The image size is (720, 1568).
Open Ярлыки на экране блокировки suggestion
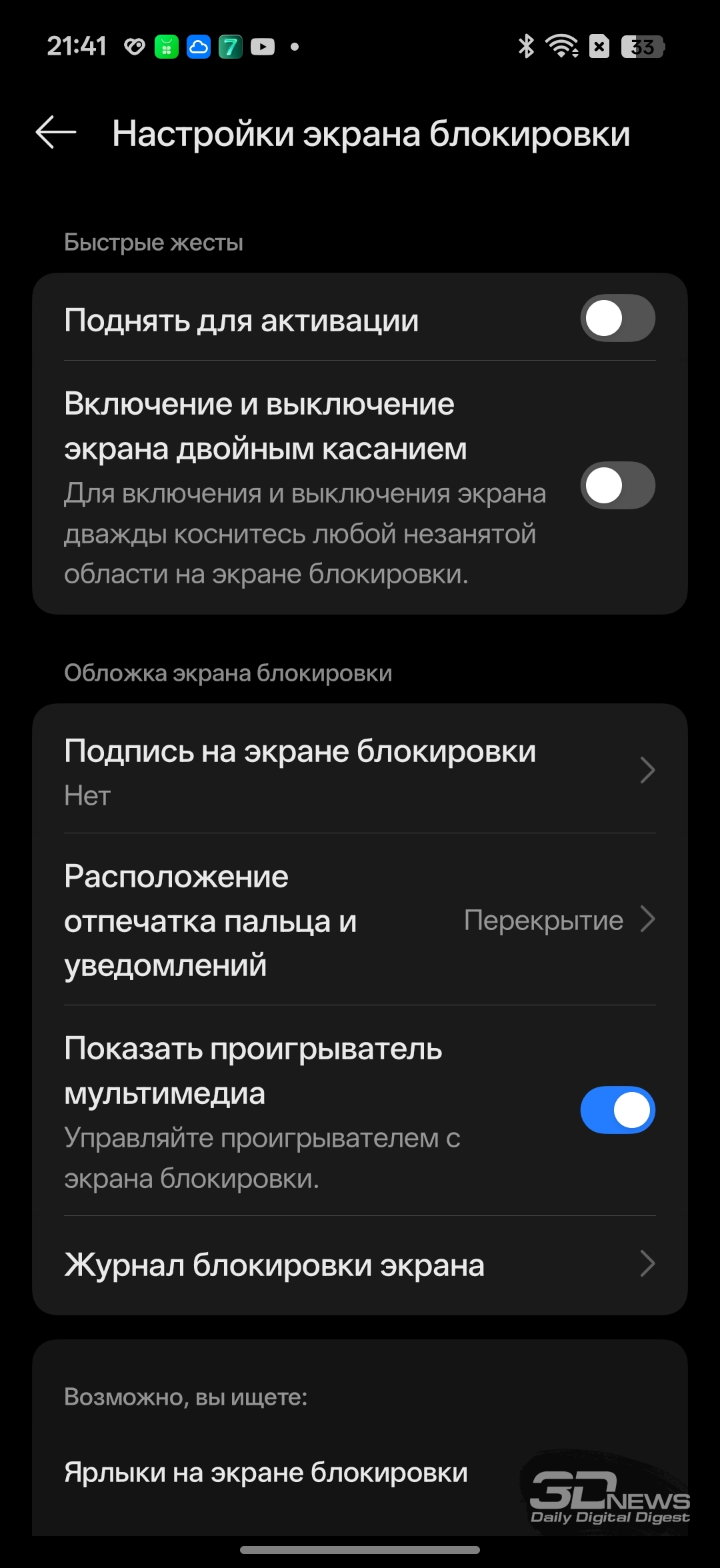pyautogui.click(x=267, y=1473)
